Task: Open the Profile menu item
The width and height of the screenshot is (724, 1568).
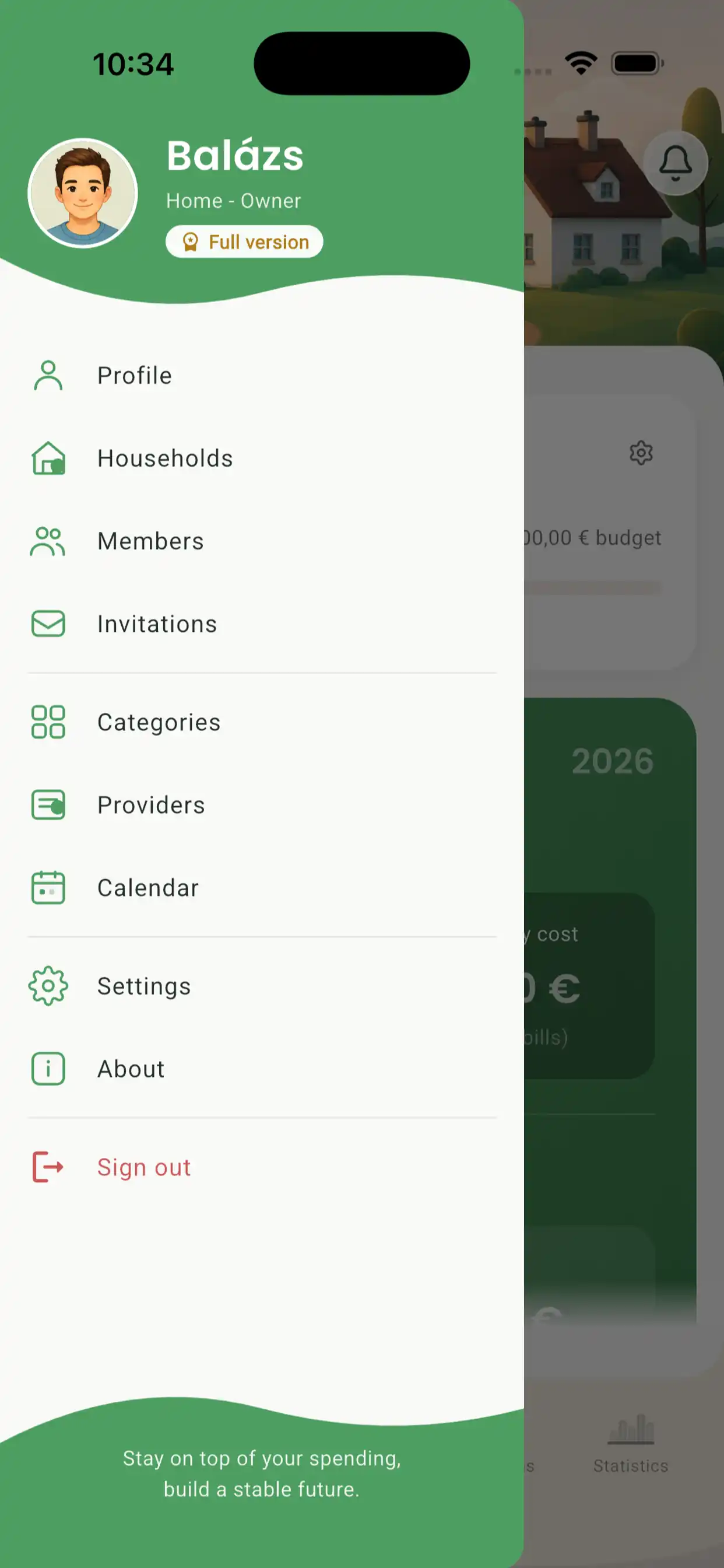Action: point(262,376)
